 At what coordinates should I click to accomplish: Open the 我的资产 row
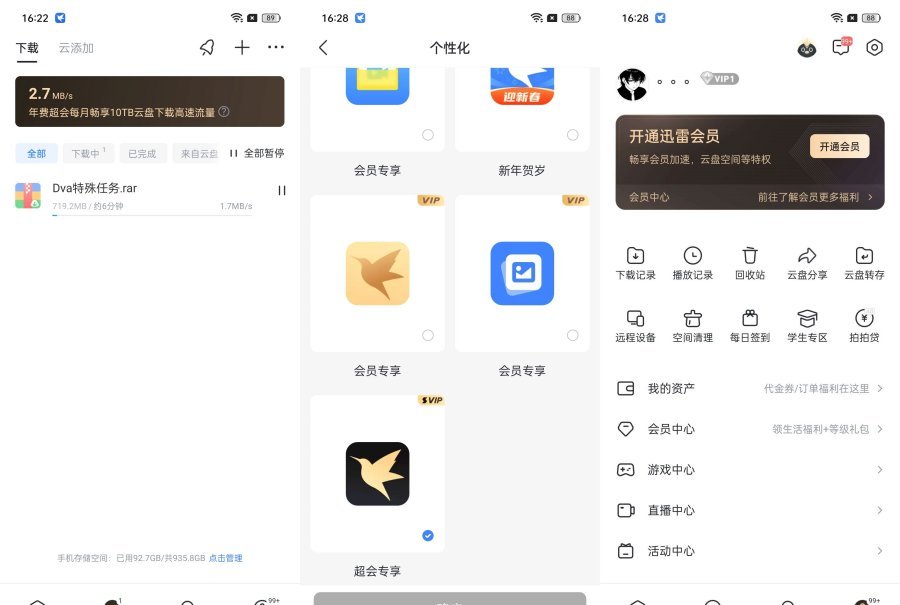point(750,388)
